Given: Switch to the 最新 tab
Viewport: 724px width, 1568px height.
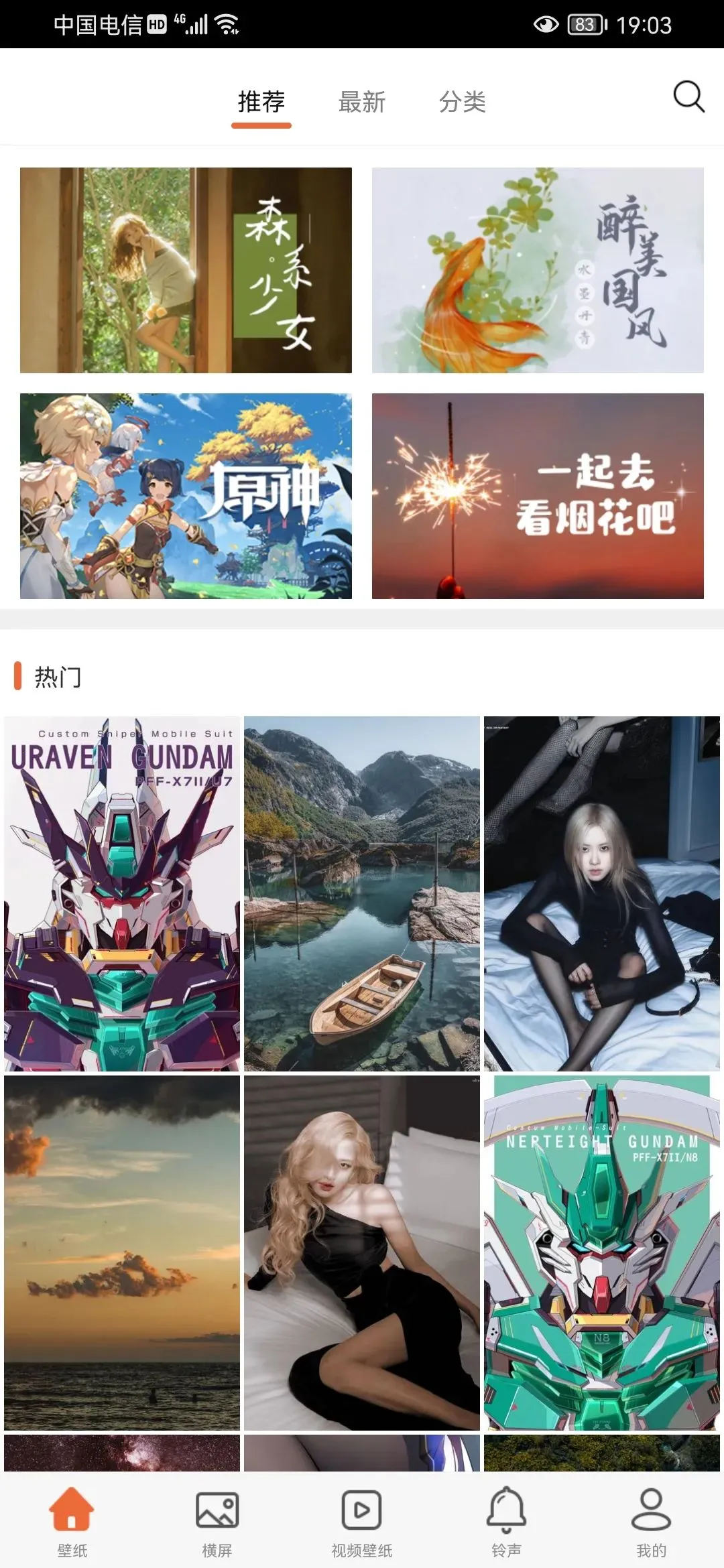Looking at the screenshot, I should (x=362, y=103).
